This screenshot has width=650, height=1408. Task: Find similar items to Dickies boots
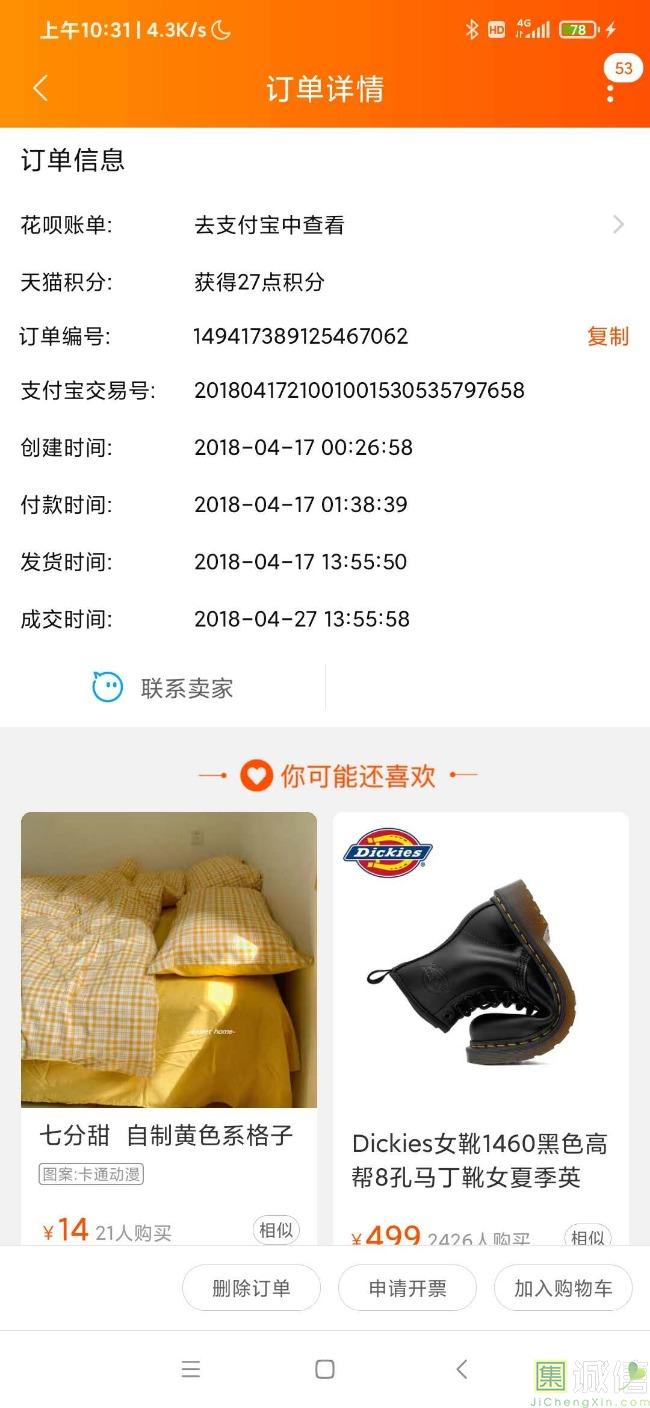tap(587, 1236)
